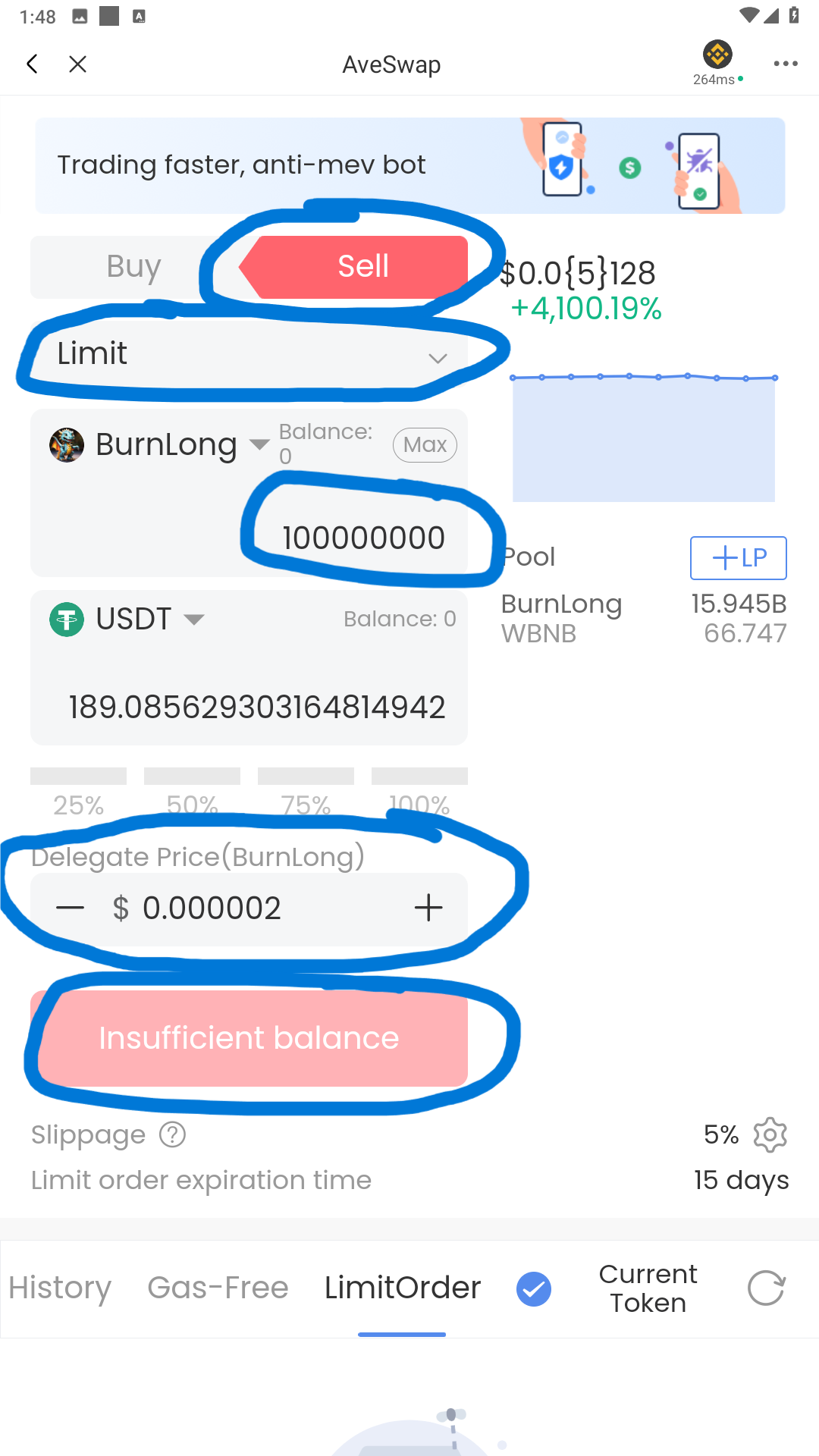The image size is (819, 1456).
Task: Select the Sell tab
Action: [x=362, y=267]
